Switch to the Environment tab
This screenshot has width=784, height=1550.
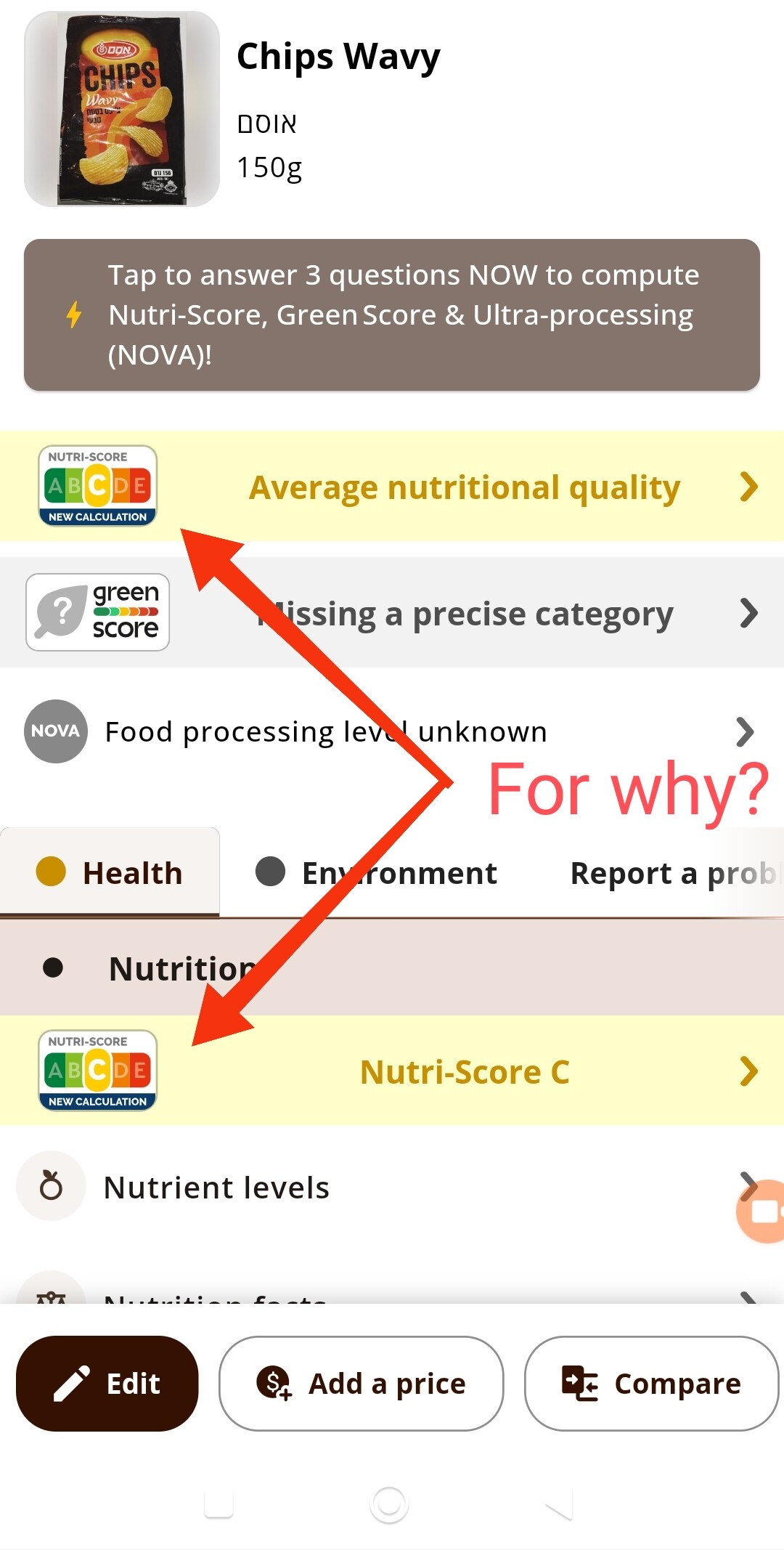[377, 873]
